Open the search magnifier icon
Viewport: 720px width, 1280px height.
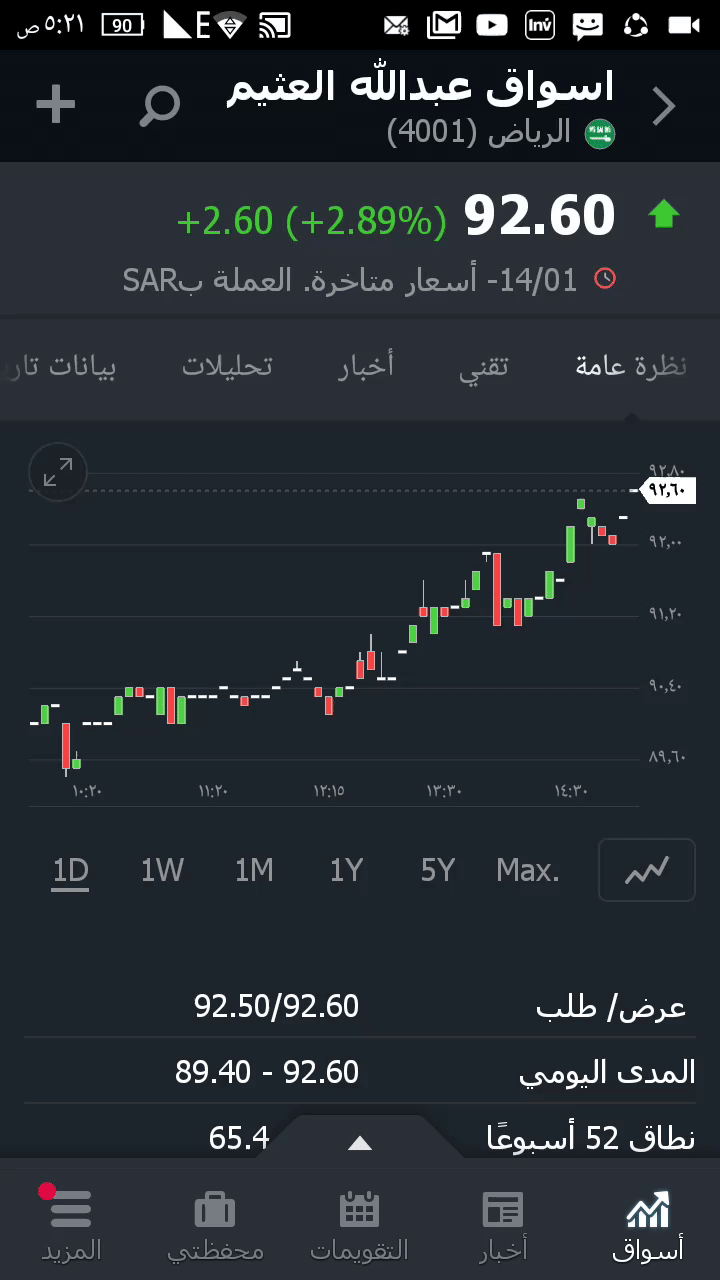159,106
